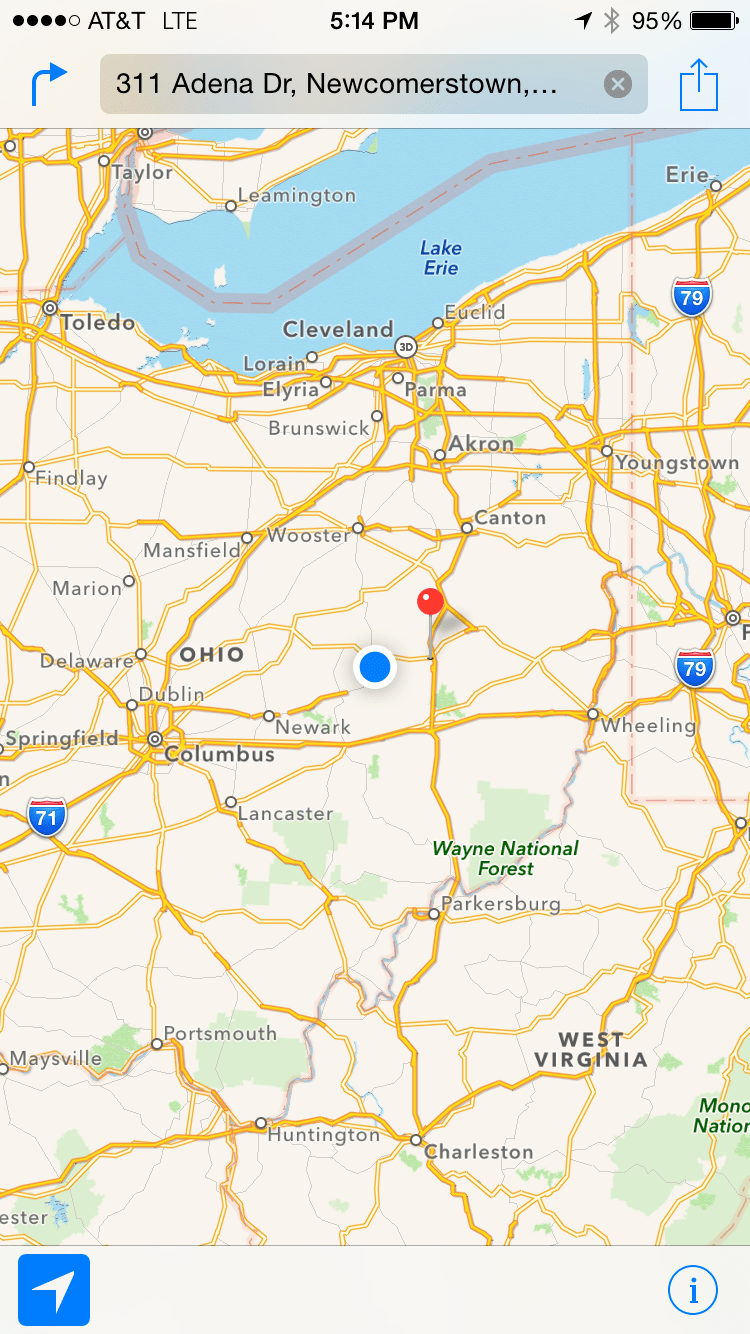Center map on current location
This screenshot has width=750, height=1334.
click(x=54, y=1290)
